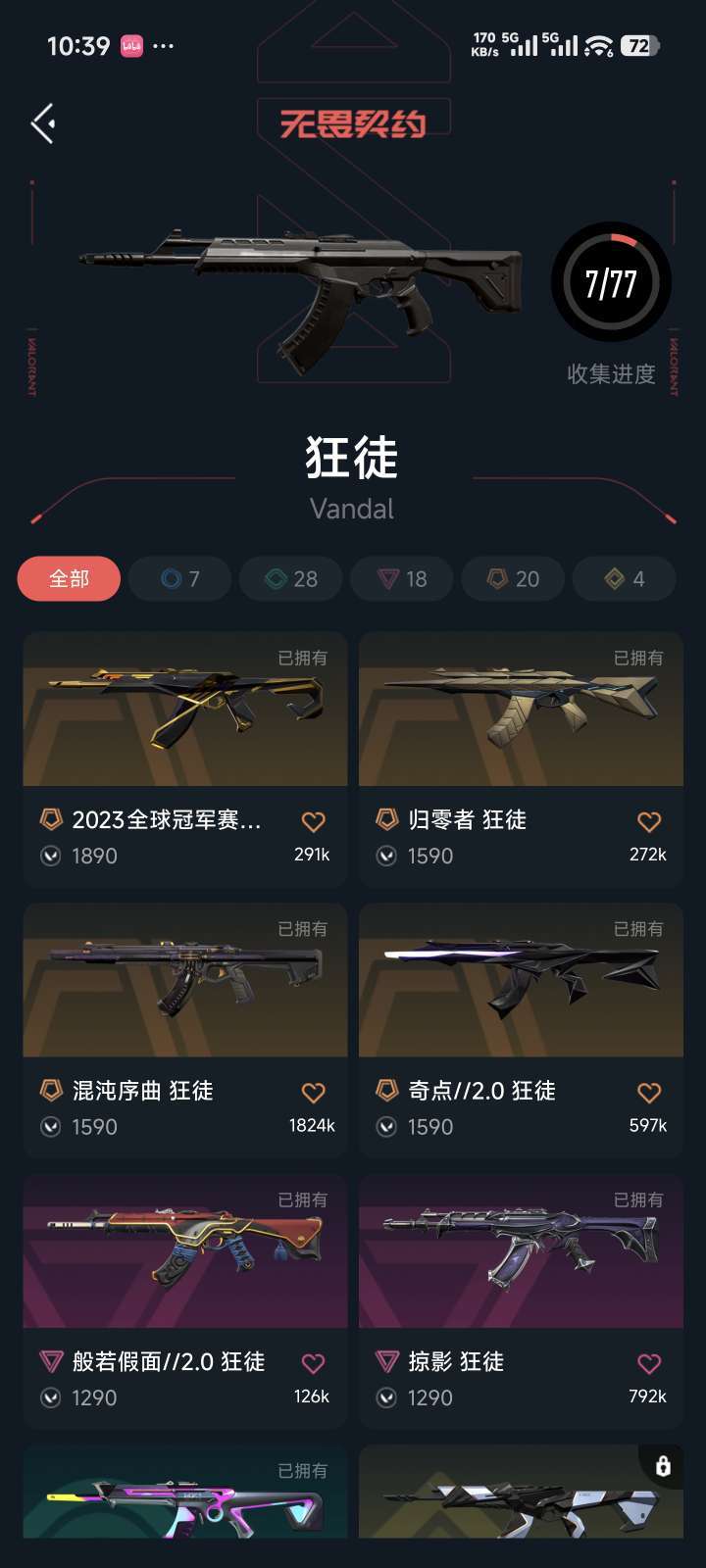Select the gold rarity filter showing 4
The height and width of the screenshot is (1568, 706).
point(624,579)
